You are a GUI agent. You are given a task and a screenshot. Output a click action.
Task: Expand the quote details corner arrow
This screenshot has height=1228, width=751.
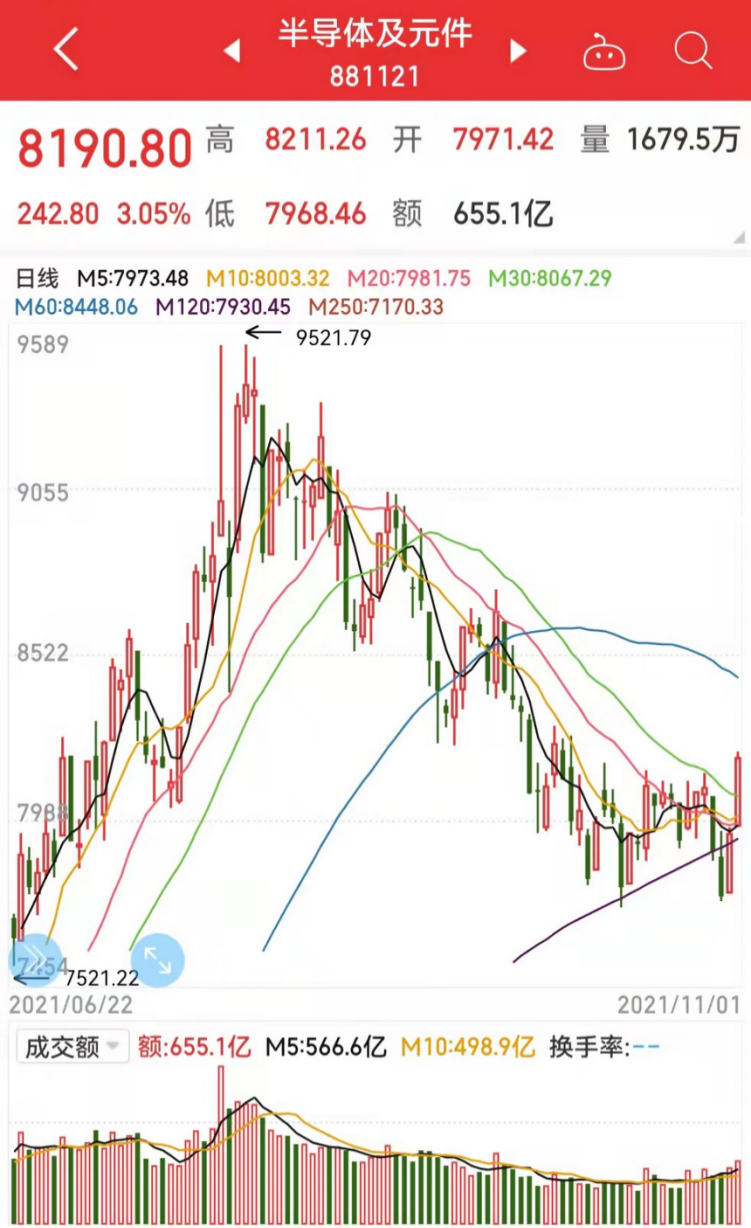click(x=738, y=237)
